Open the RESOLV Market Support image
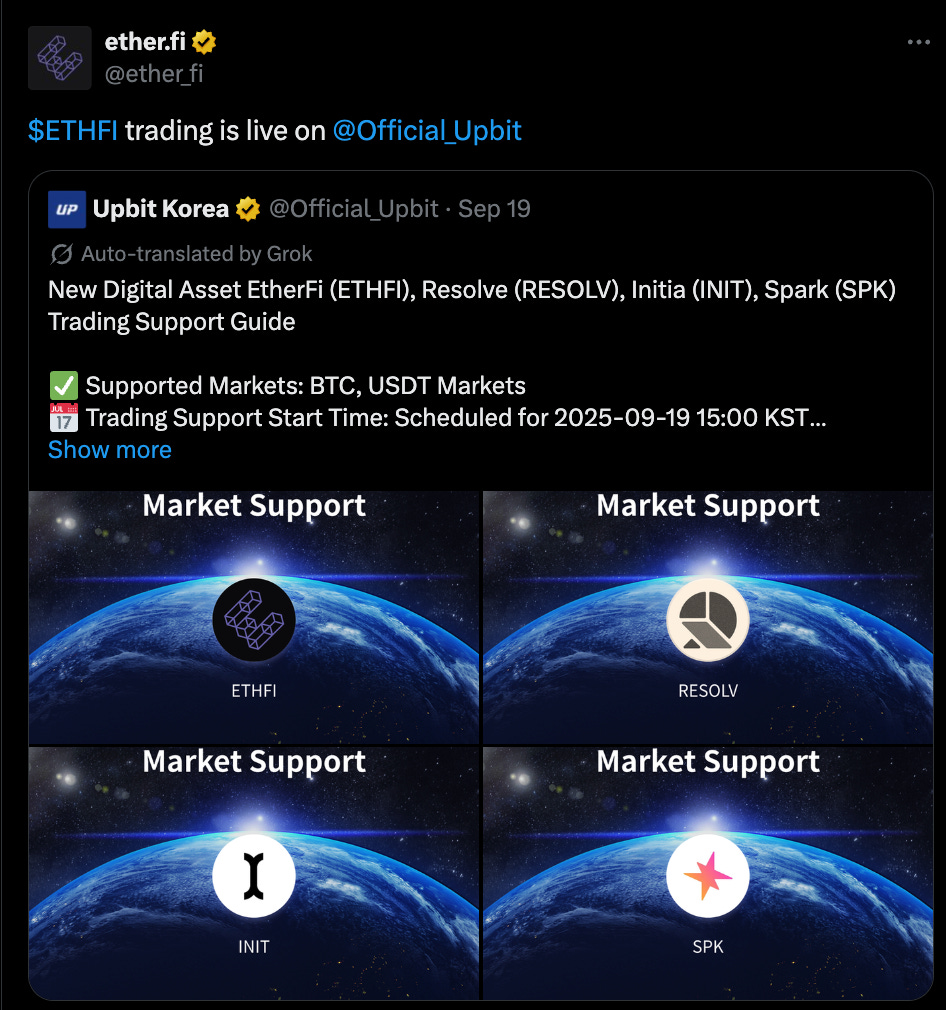 coord(708,617)
